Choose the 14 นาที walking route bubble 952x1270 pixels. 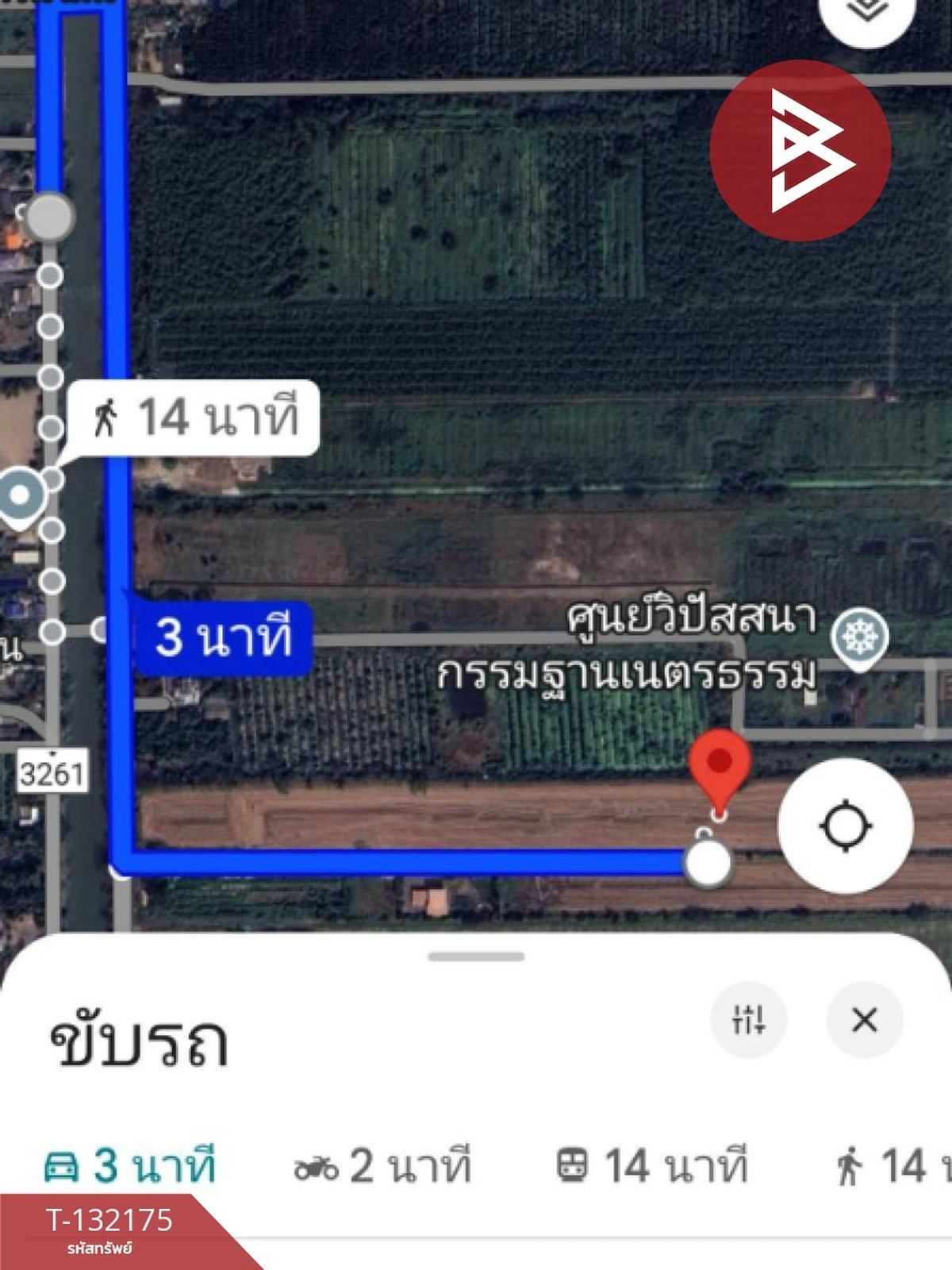pos(195,418)
